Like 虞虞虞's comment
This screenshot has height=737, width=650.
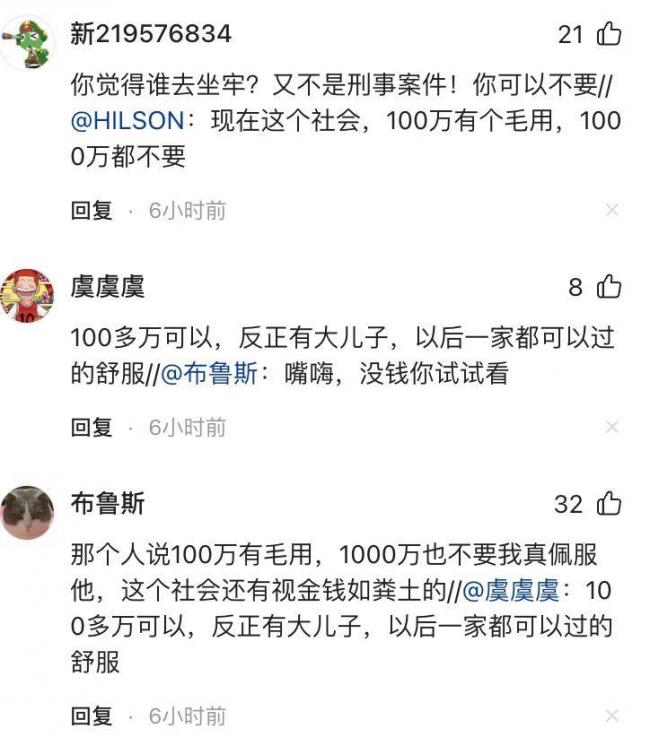click(x=609, y=288)
